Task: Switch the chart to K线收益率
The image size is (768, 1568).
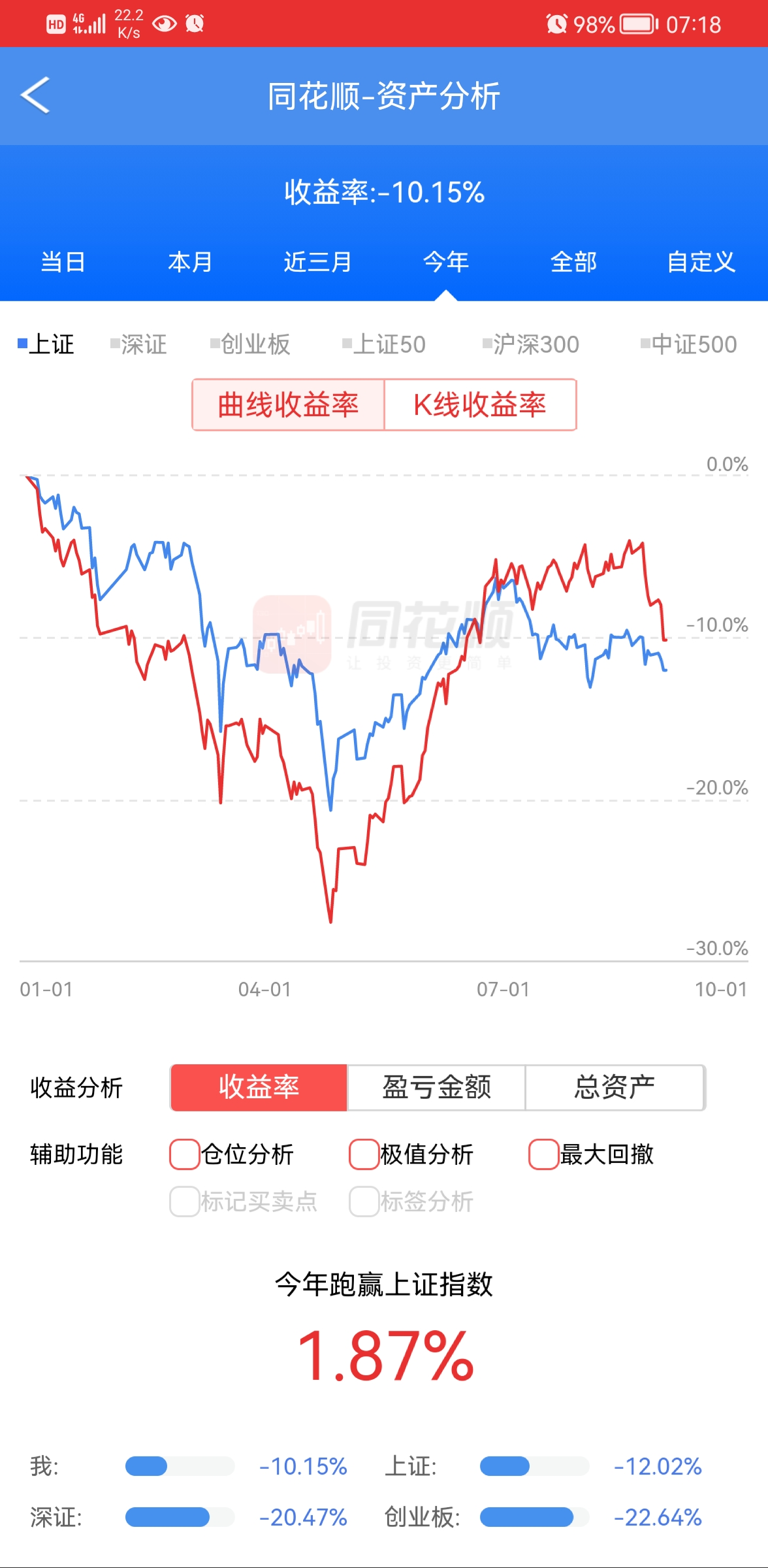Action: (480, 405)
